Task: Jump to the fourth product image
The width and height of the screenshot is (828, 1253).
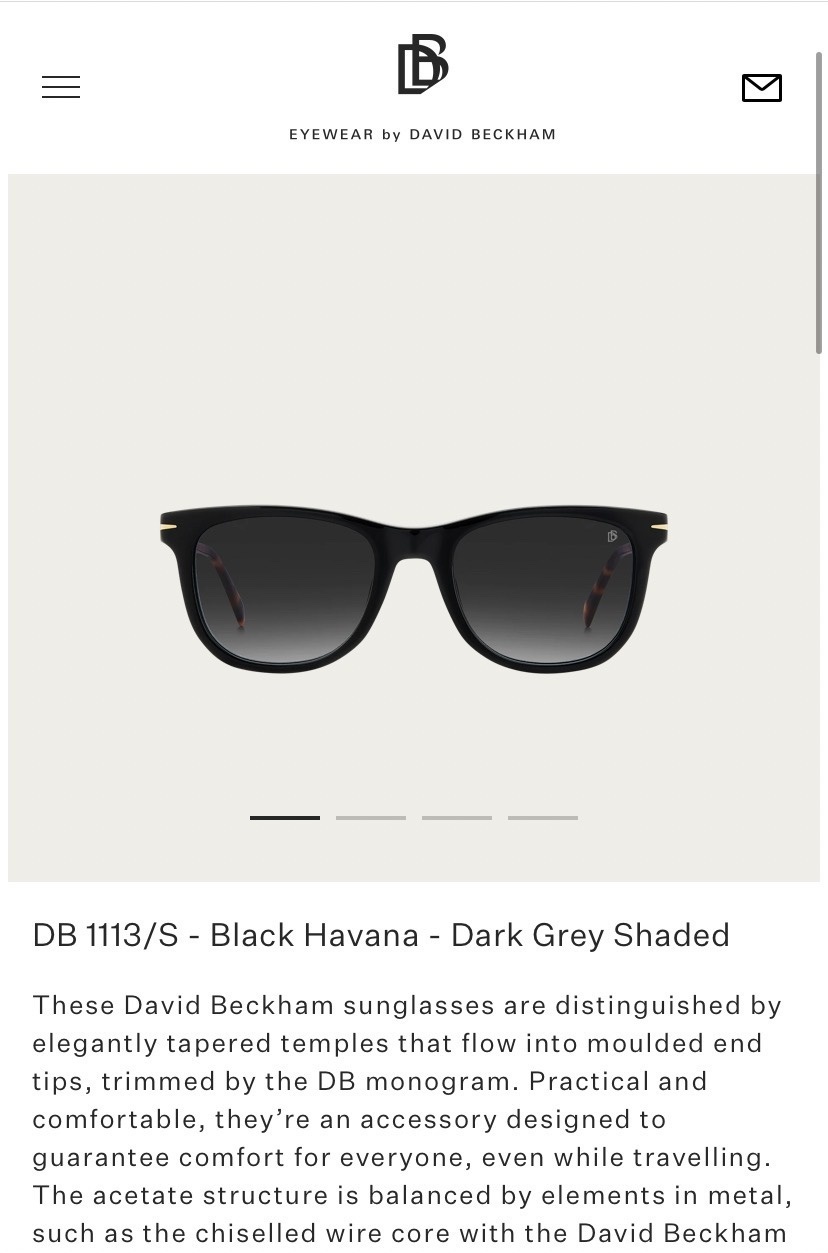Action: tap(543, 817)
